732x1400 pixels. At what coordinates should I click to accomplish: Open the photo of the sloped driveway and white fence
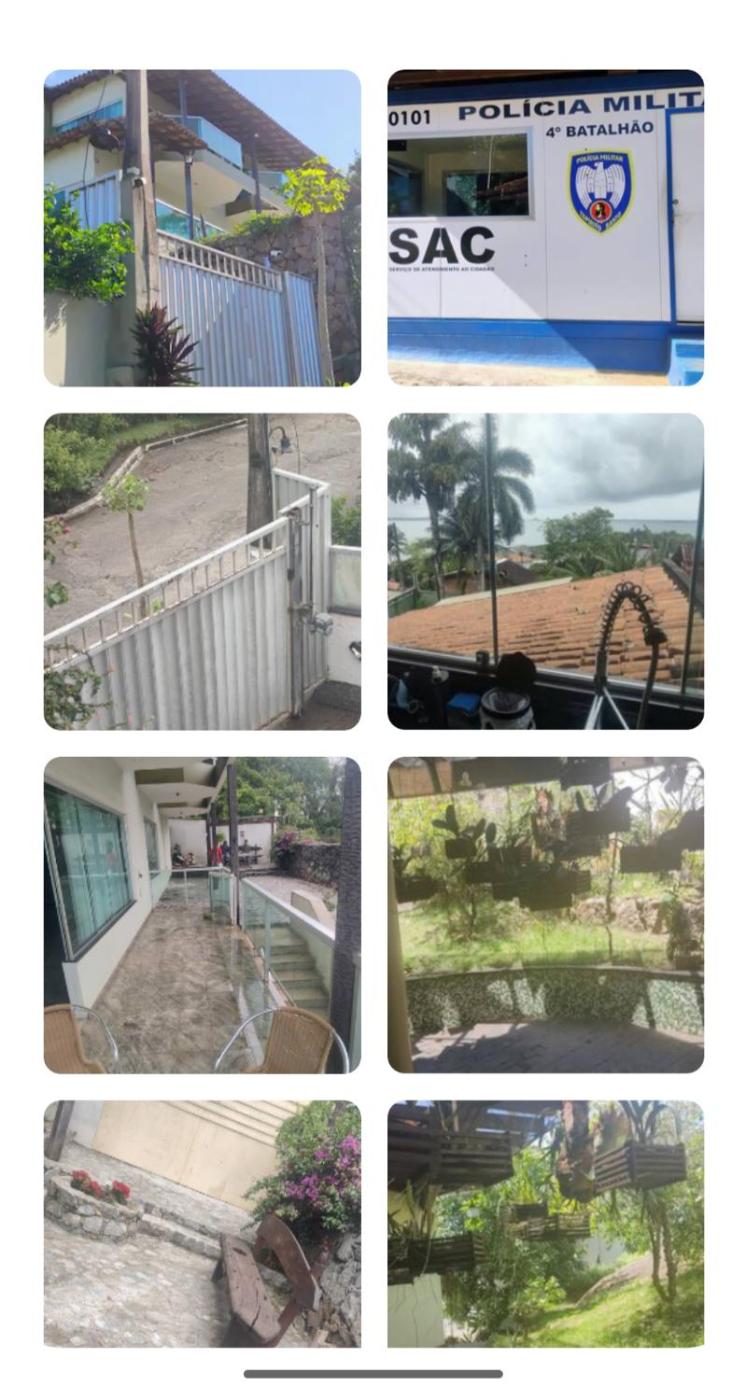(202, 572)
